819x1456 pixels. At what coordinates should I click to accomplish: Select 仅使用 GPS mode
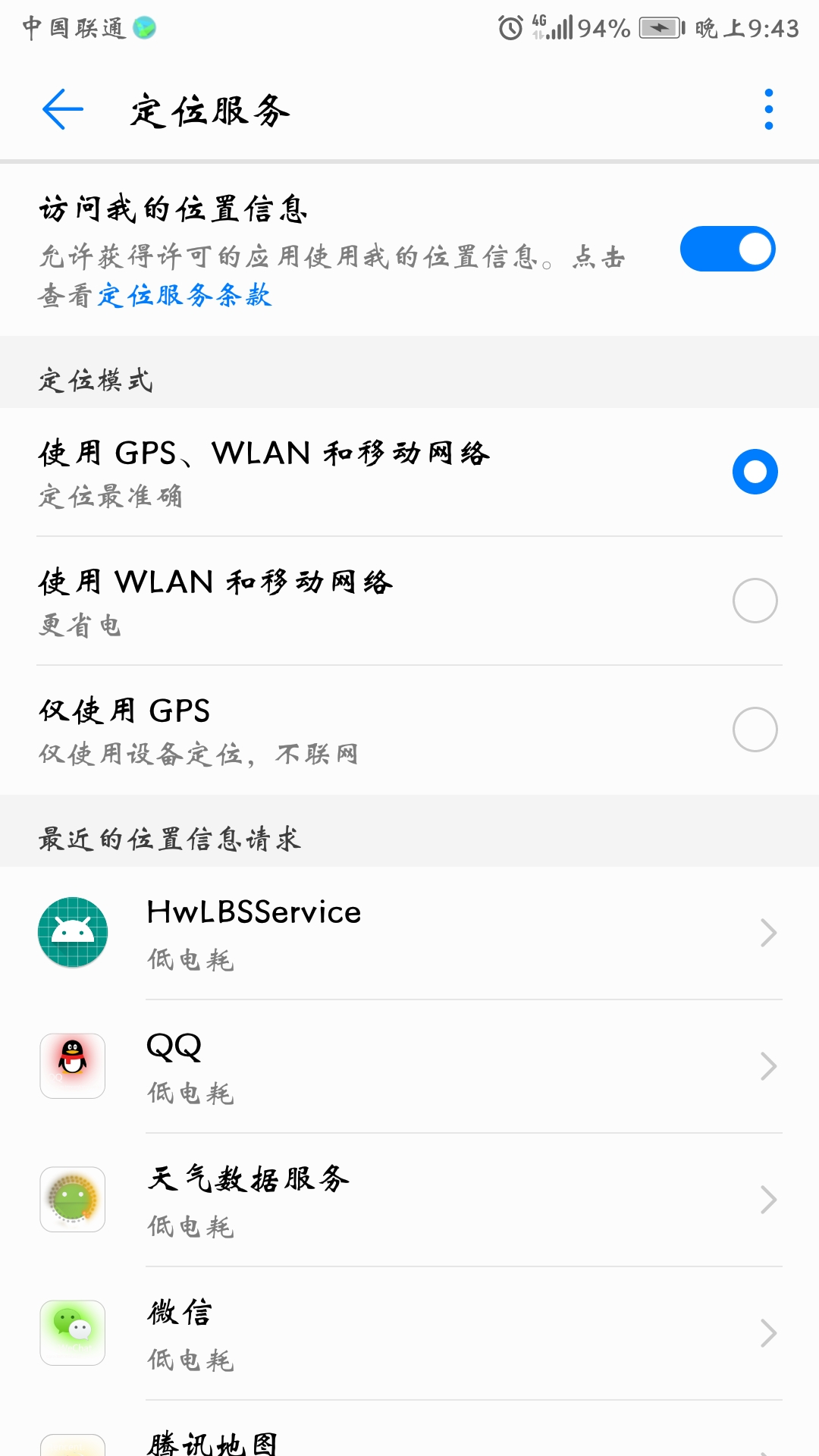coord(755,730)
